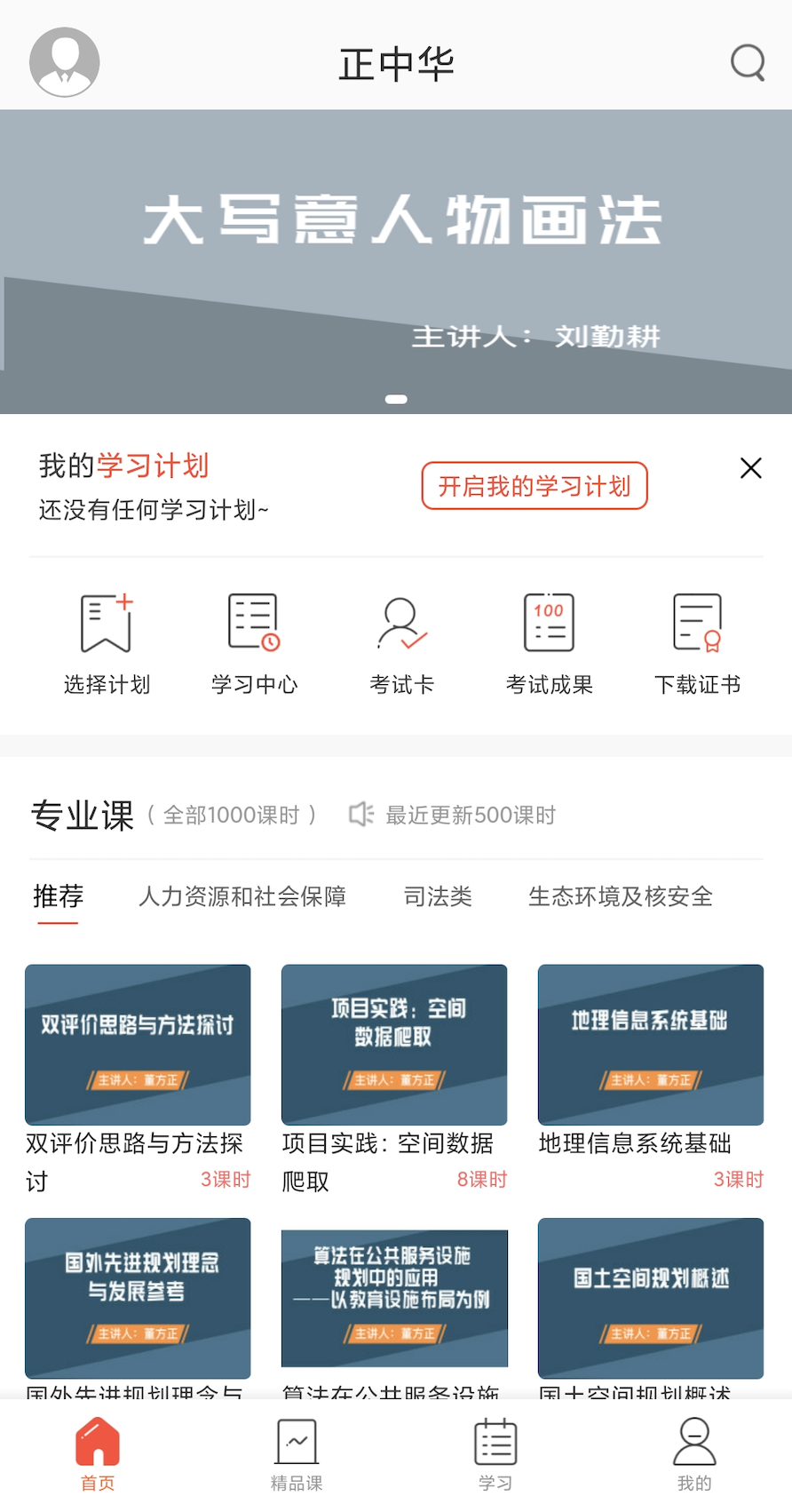Switch to the 司法类 category tab
This screenshot has height=1512, width=792.
[x=437, y=897]
